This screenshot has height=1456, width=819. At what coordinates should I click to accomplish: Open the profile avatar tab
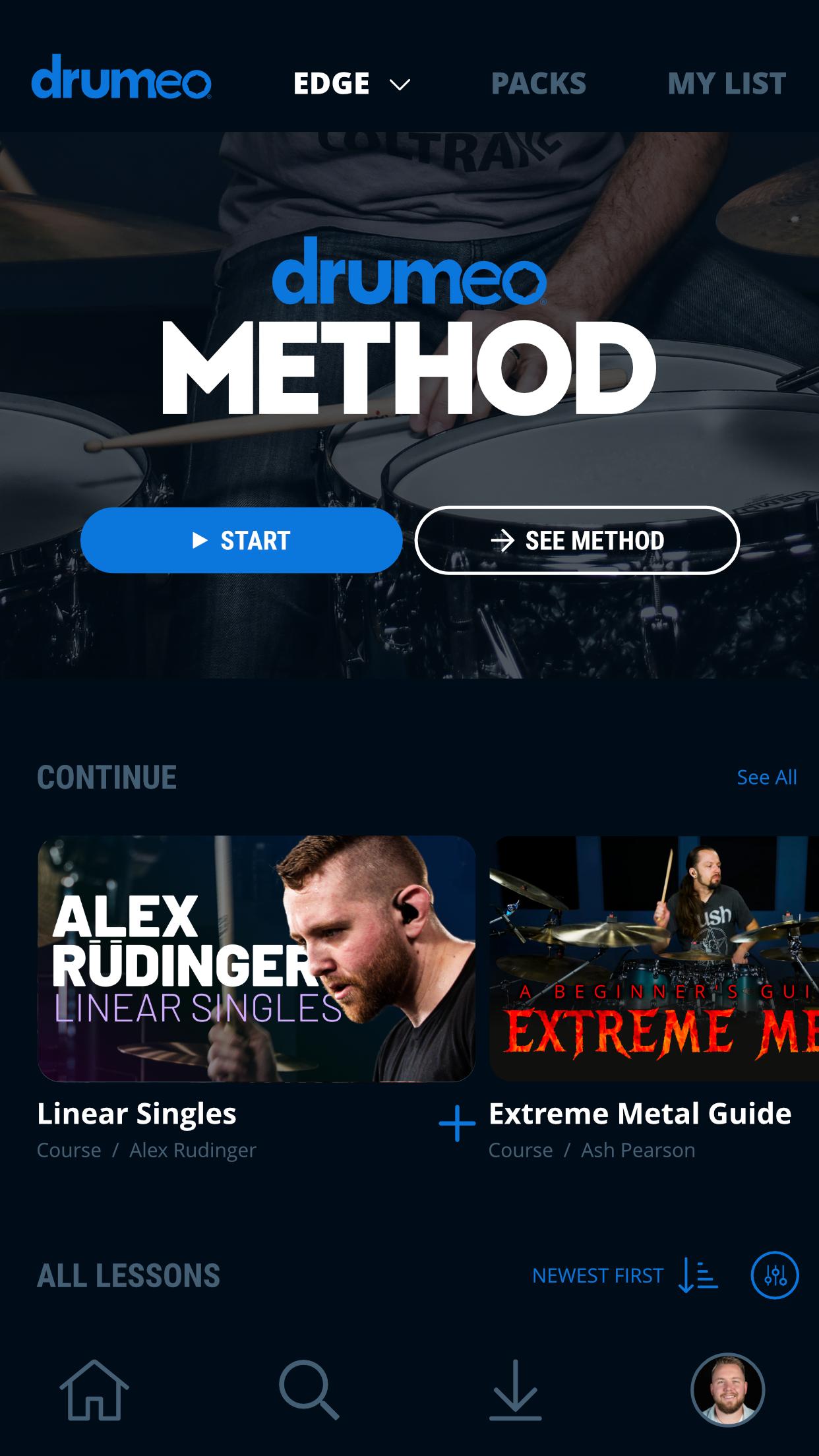[x=727, y=1390]
